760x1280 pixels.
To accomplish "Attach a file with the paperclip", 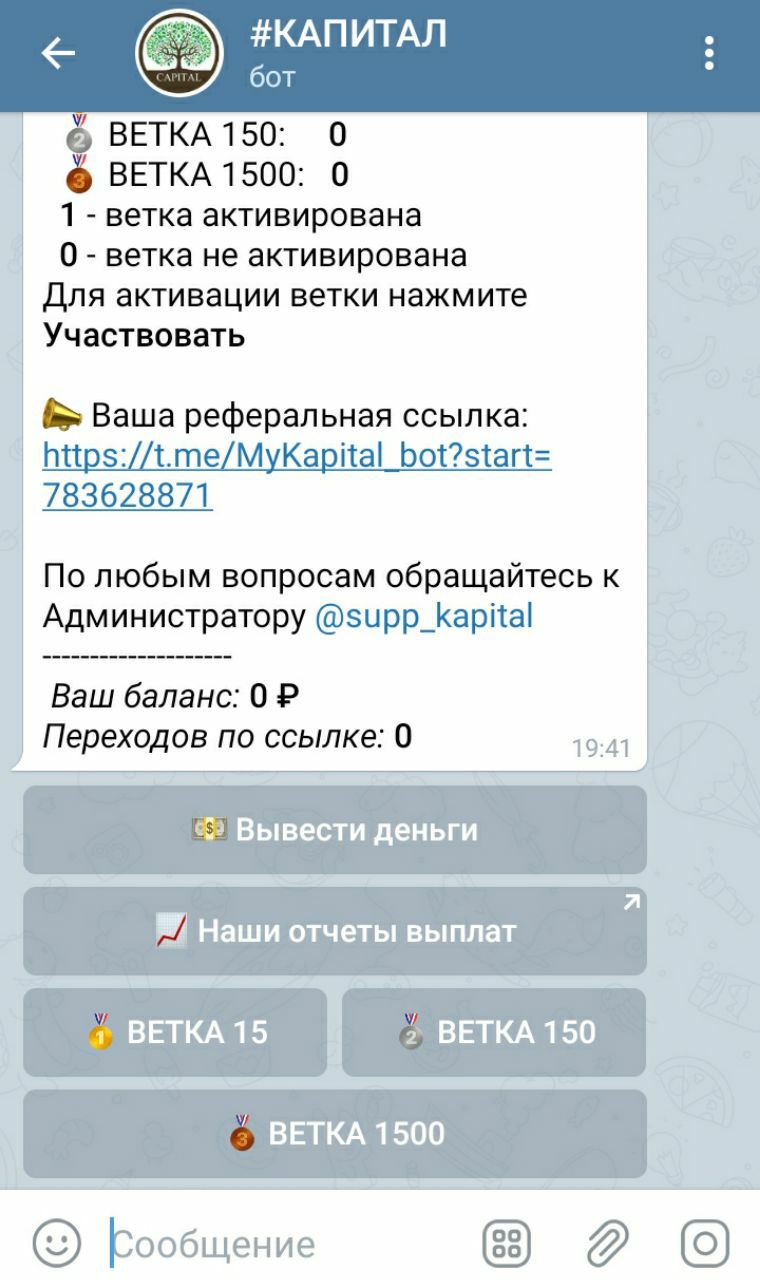I will pos(606,1244).
